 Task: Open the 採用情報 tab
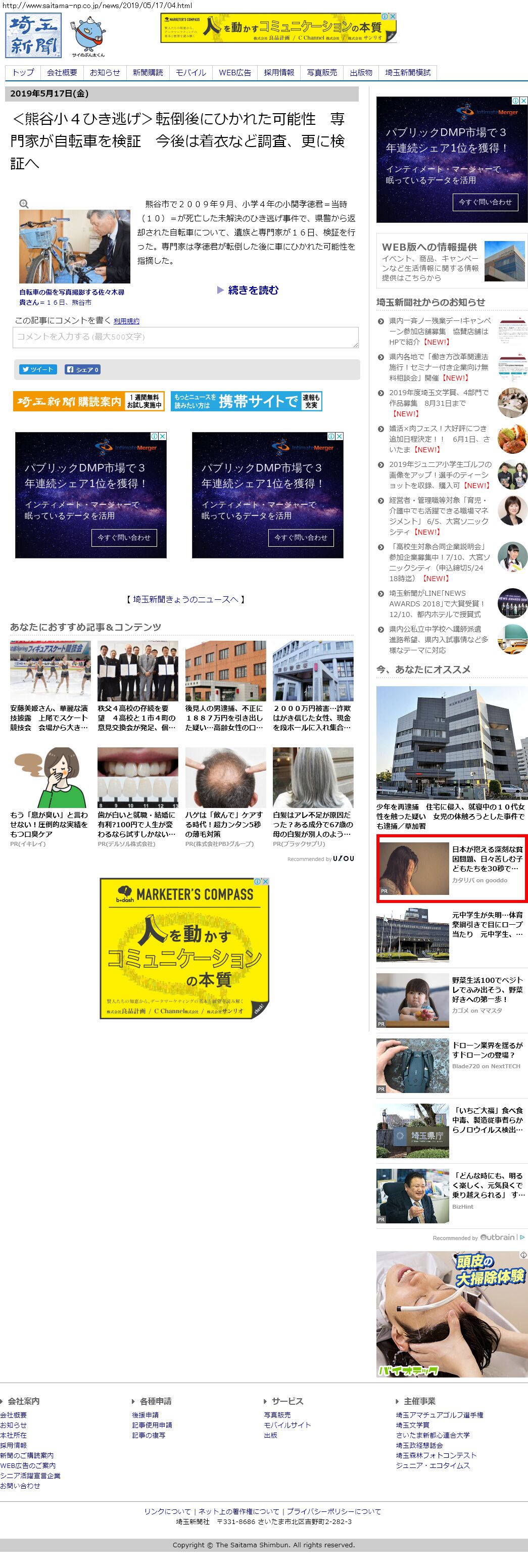(x=278, y=72)
